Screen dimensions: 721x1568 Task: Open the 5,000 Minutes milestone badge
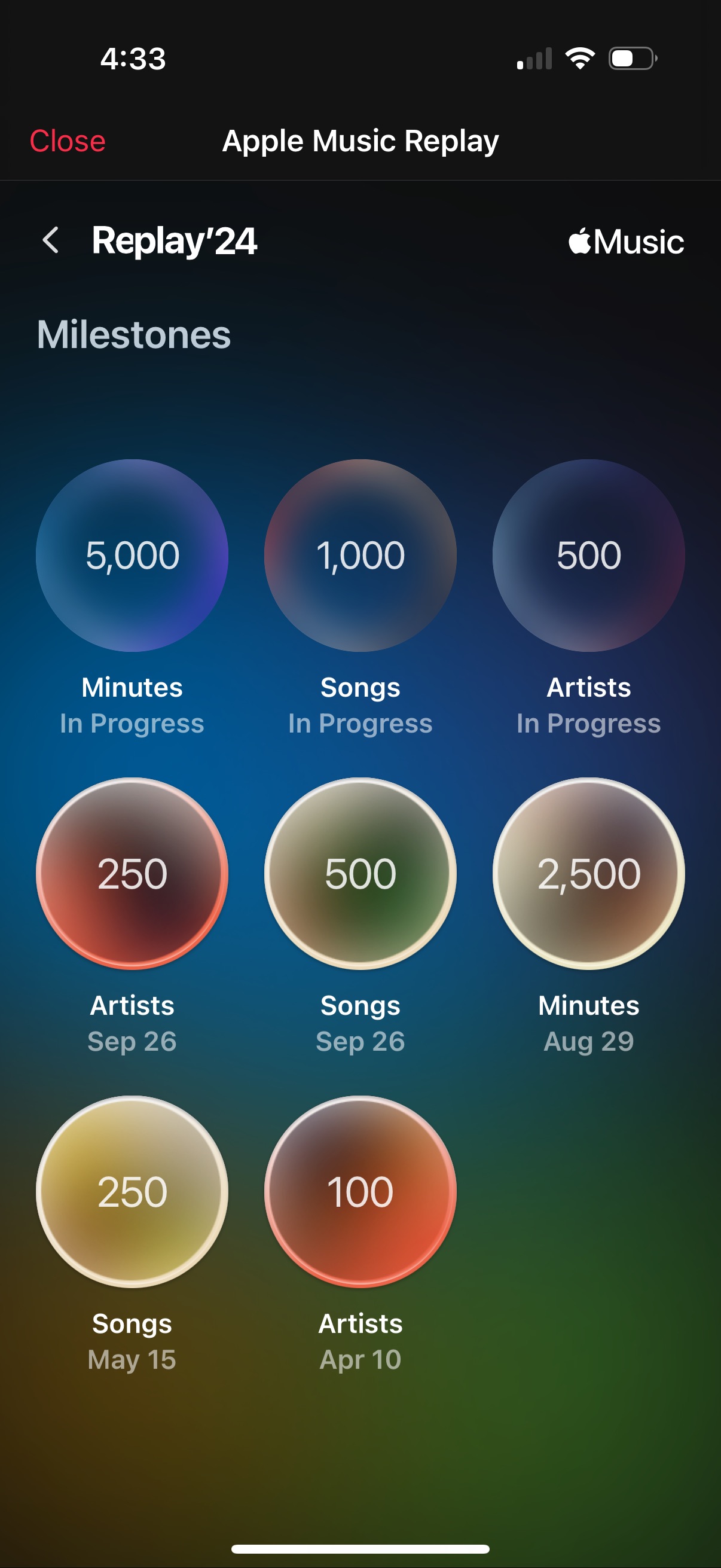point(133,554)
